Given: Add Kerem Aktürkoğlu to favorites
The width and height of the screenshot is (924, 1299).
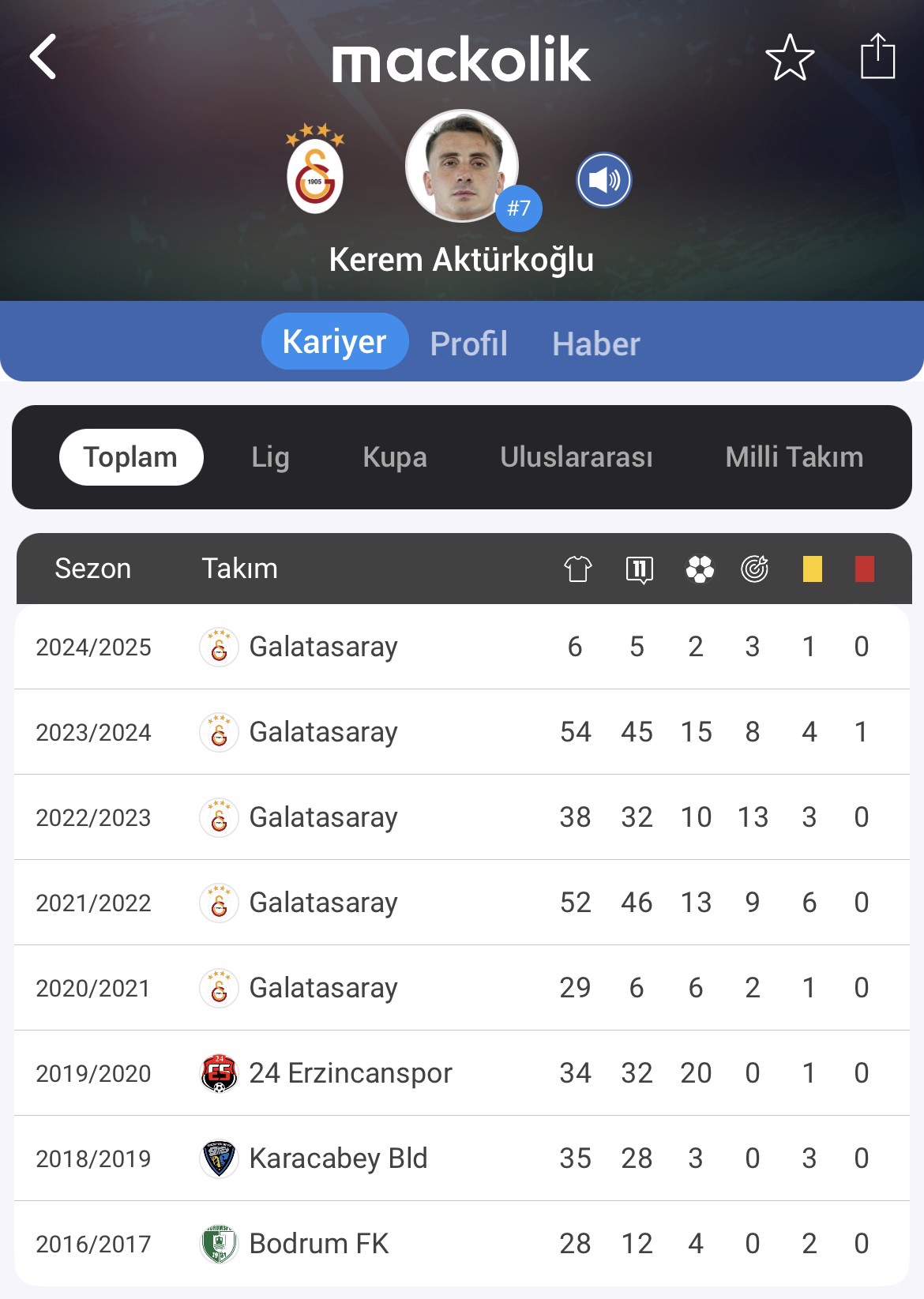Looking at the screenshot, I should tap(789, 58).
